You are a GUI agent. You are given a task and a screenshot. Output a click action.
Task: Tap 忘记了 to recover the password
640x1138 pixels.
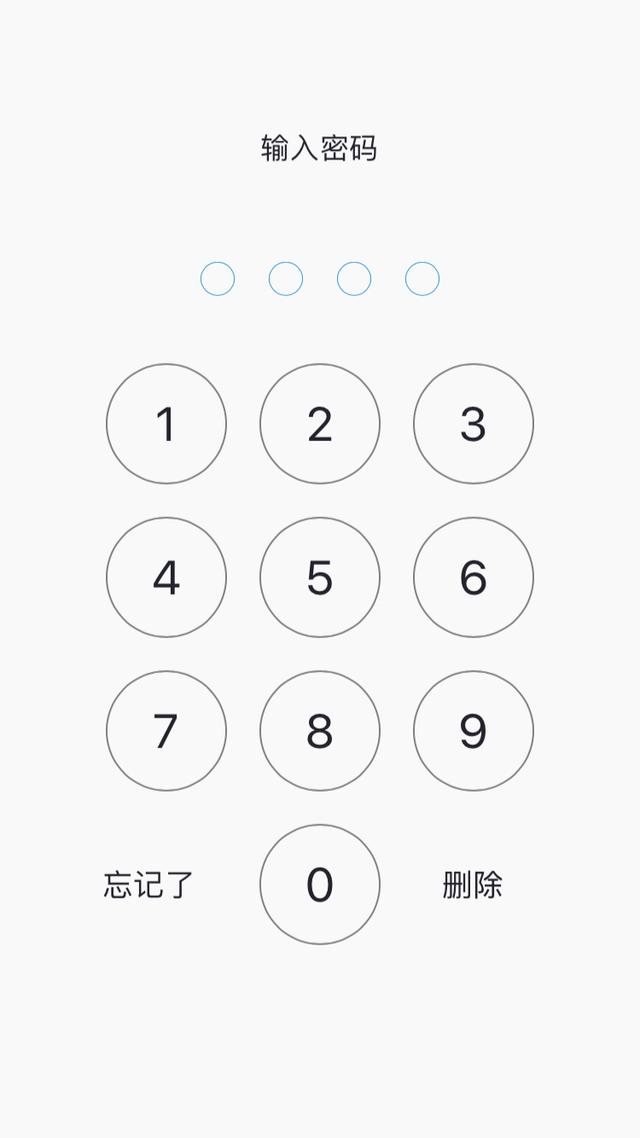149,885
